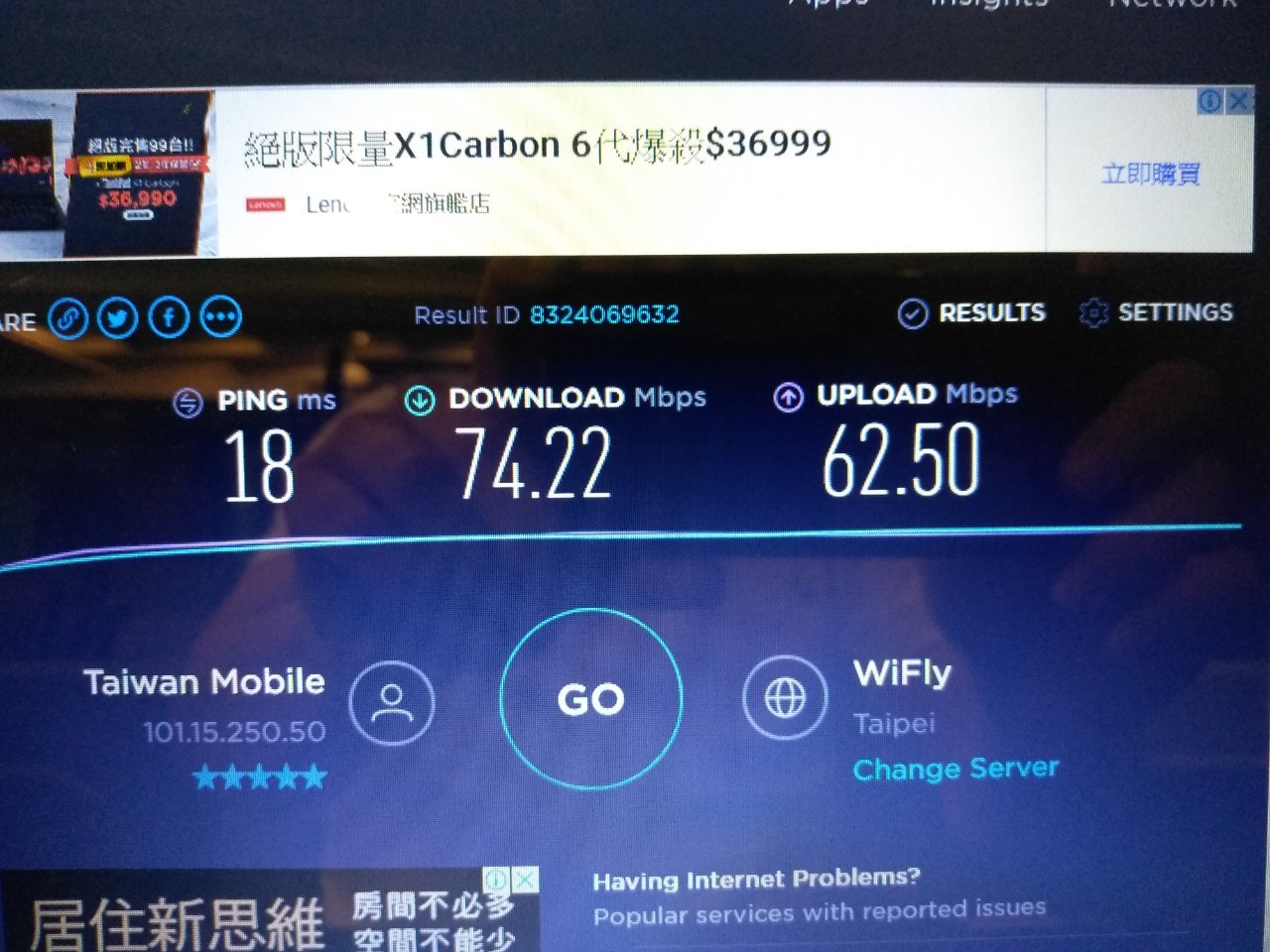Open SETTINGS
The height and width of the screenshot is (952, 1270).
1156,312
